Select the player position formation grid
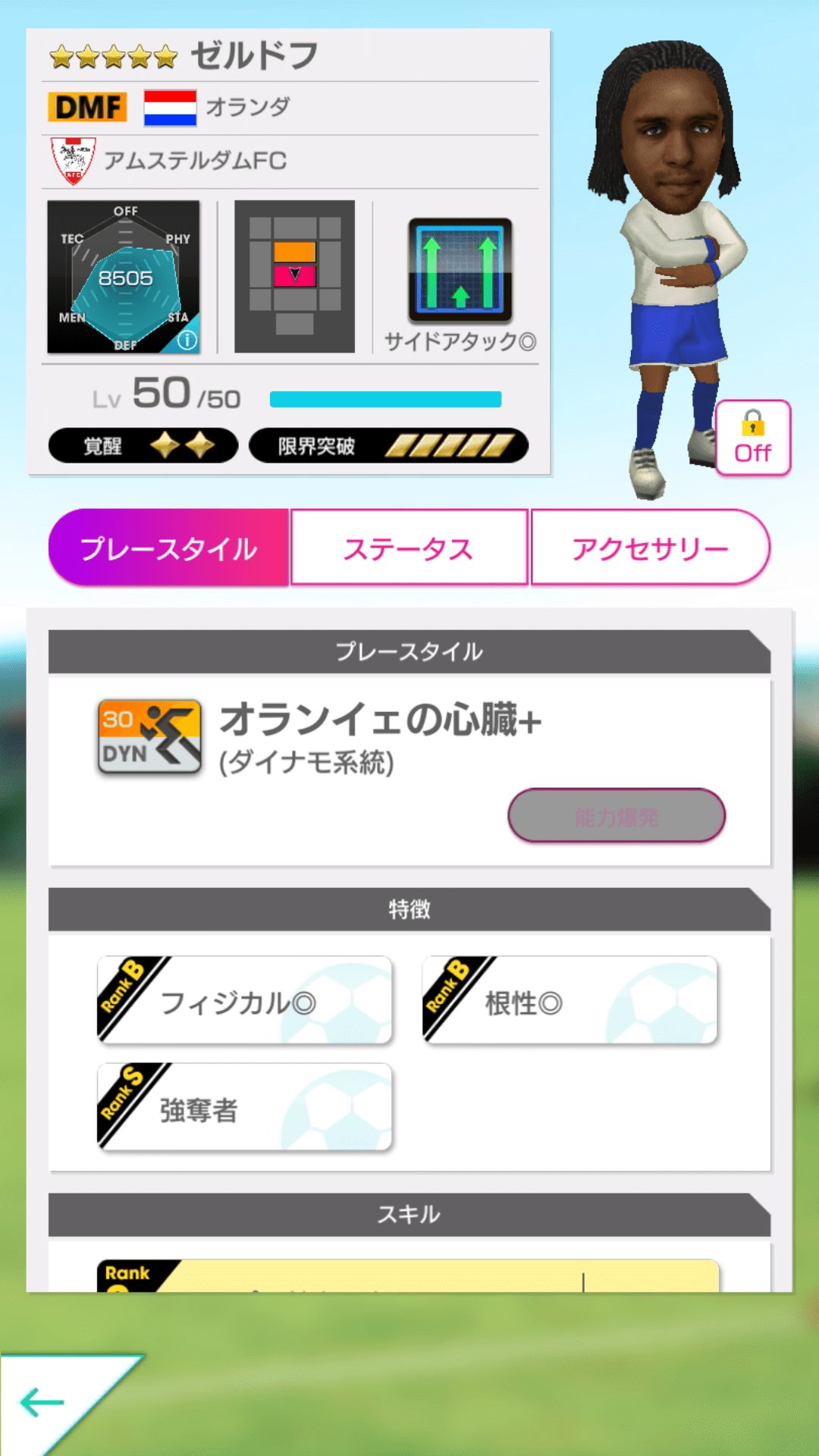This screenshot has width=819, height=1456. (x=295, y=275)
